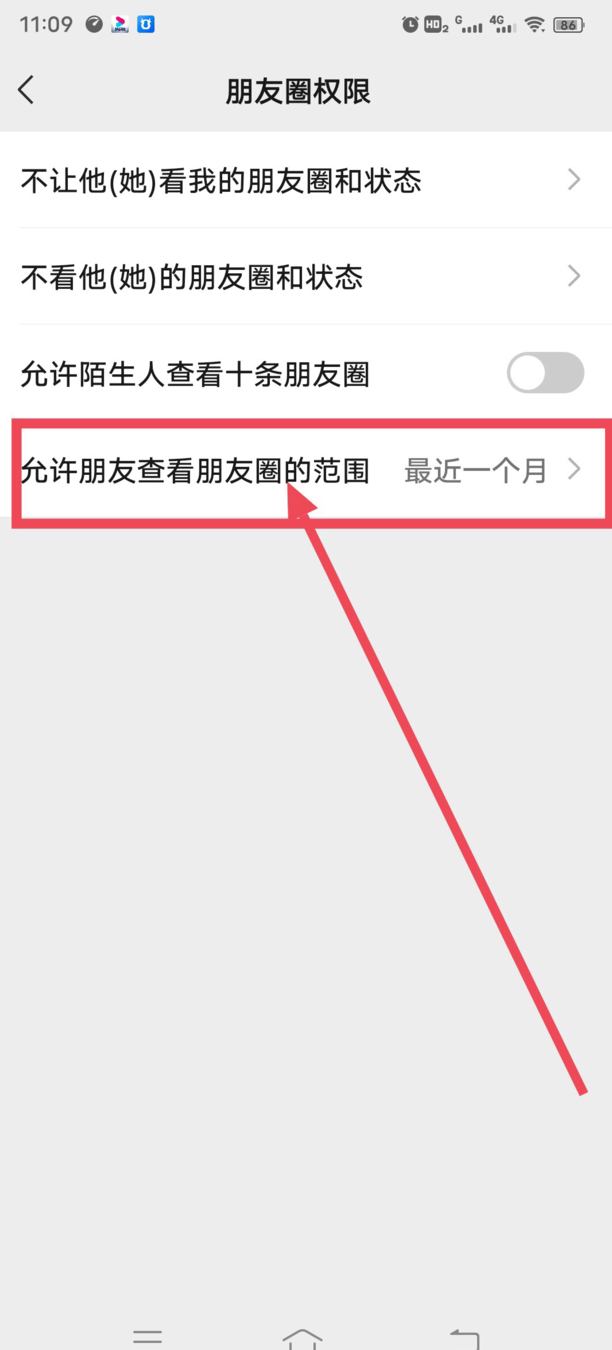Open 不看他(她)的朋友圈和状态 setting
612x1350 pixels.
coord(300,276)
